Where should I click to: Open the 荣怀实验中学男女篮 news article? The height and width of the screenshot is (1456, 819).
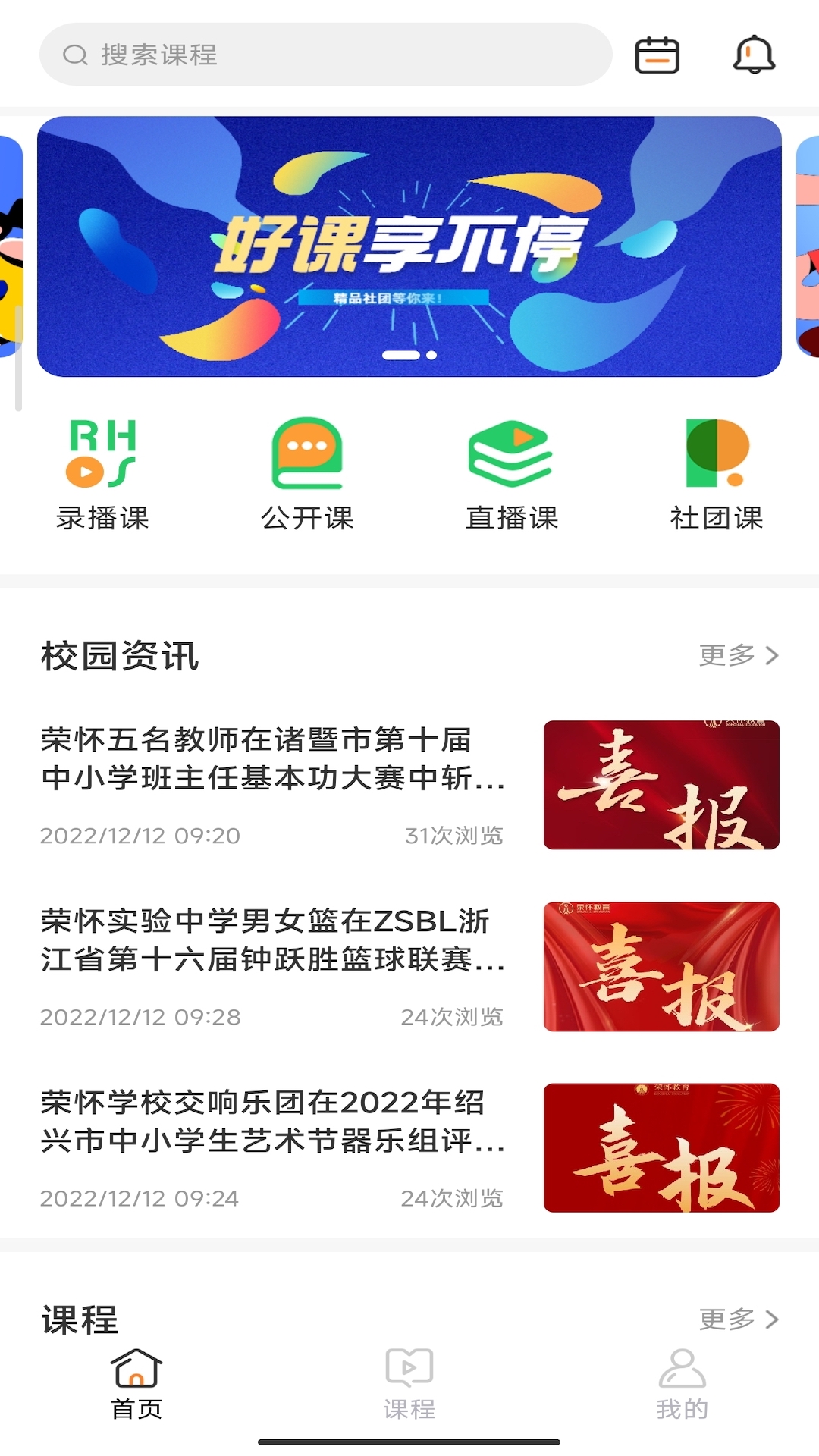tap(273, 940)
